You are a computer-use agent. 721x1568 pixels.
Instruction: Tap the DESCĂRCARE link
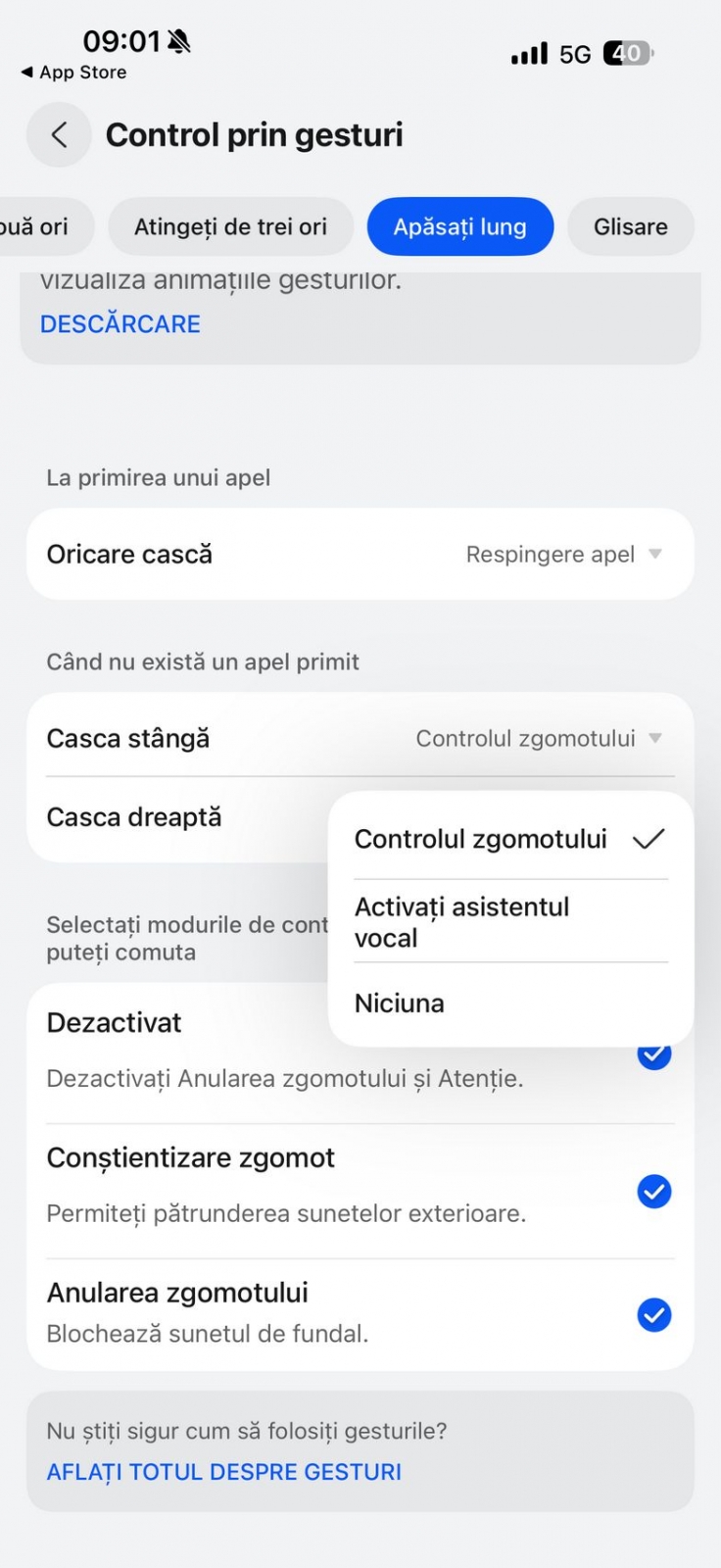point(120,324)
